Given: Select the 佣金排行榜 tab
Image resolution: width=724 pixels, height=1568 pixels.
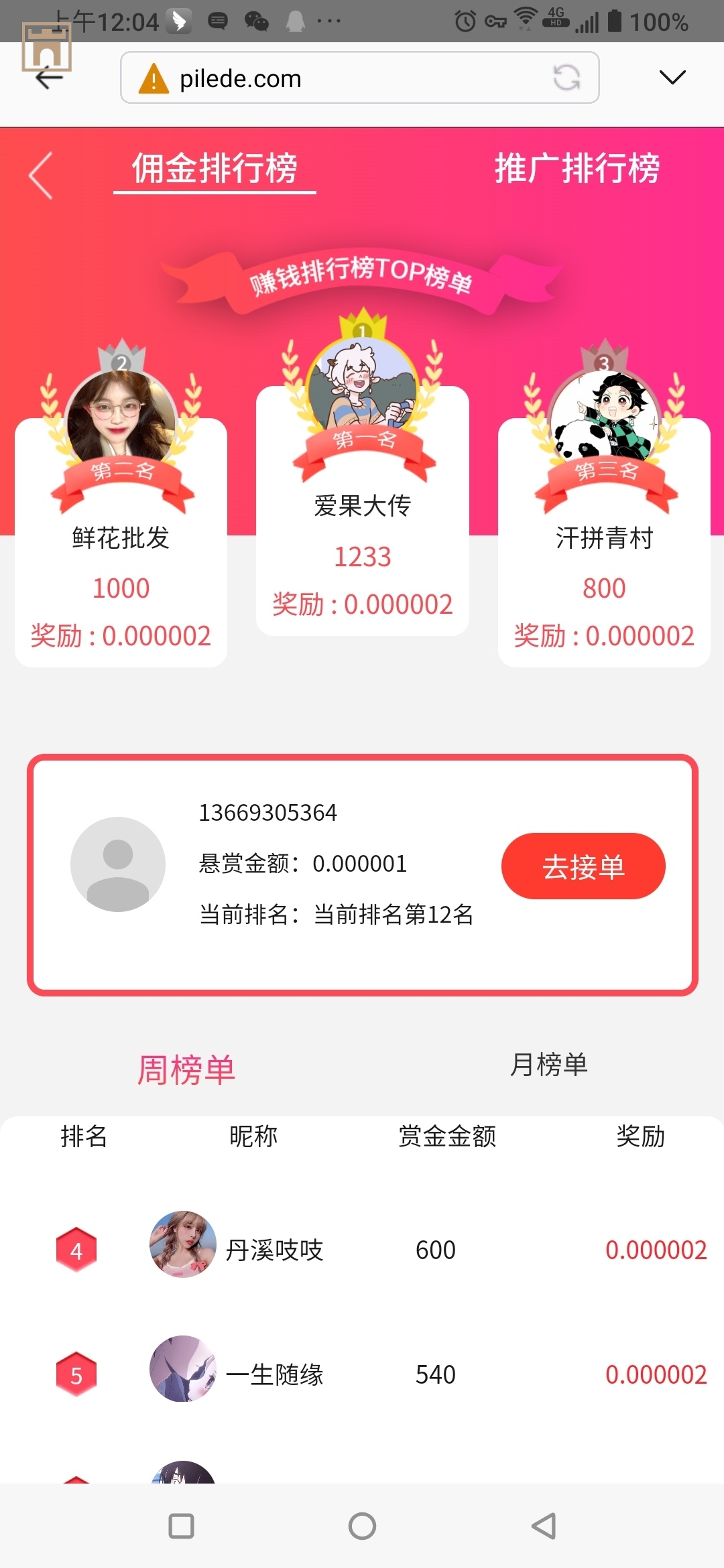Looking at the screenshot, I should [215, 168].
